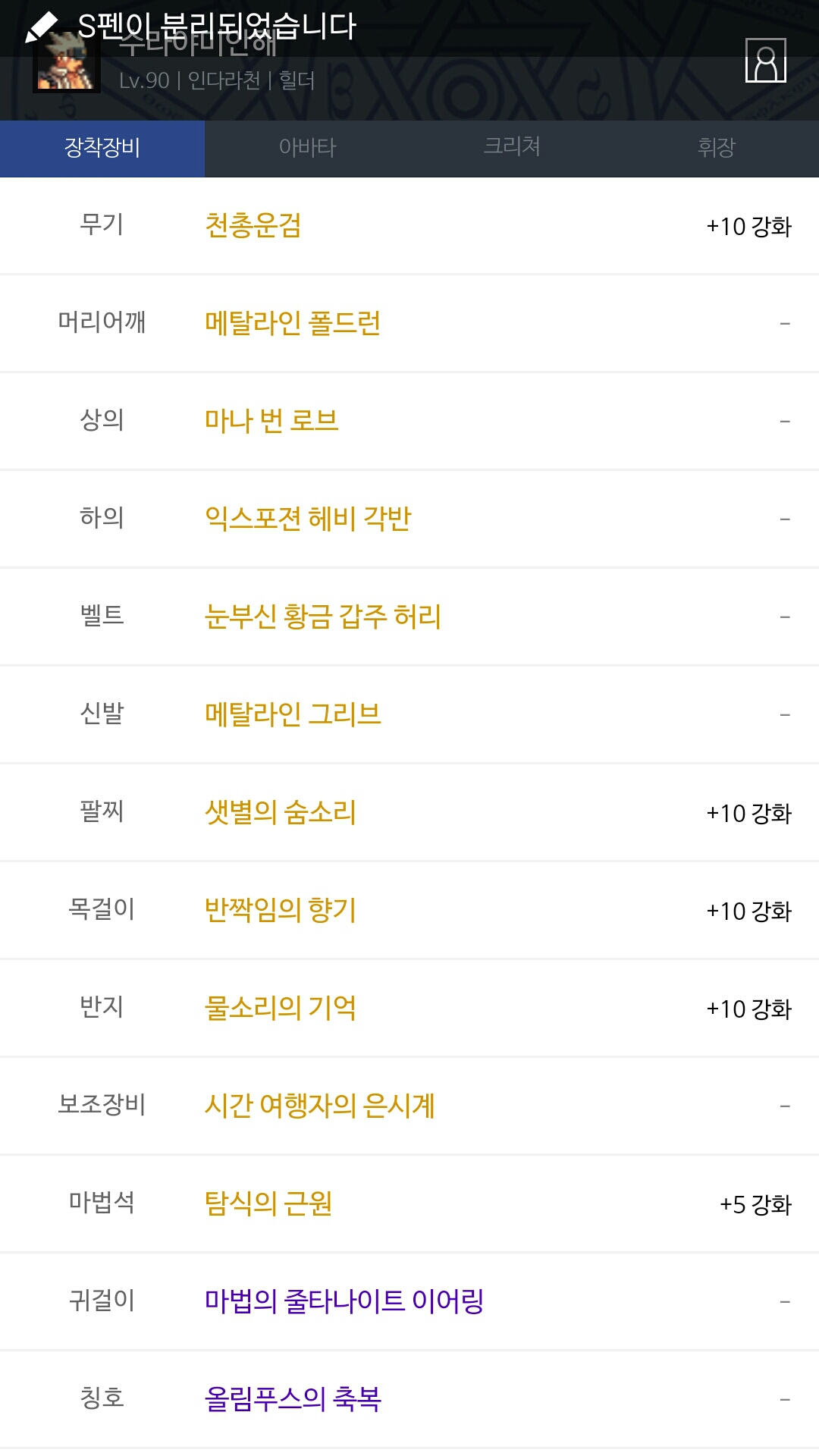Open the necklace 반짝임의 향기
This screenshot has width=819, height=1456.
coord(281,911)
